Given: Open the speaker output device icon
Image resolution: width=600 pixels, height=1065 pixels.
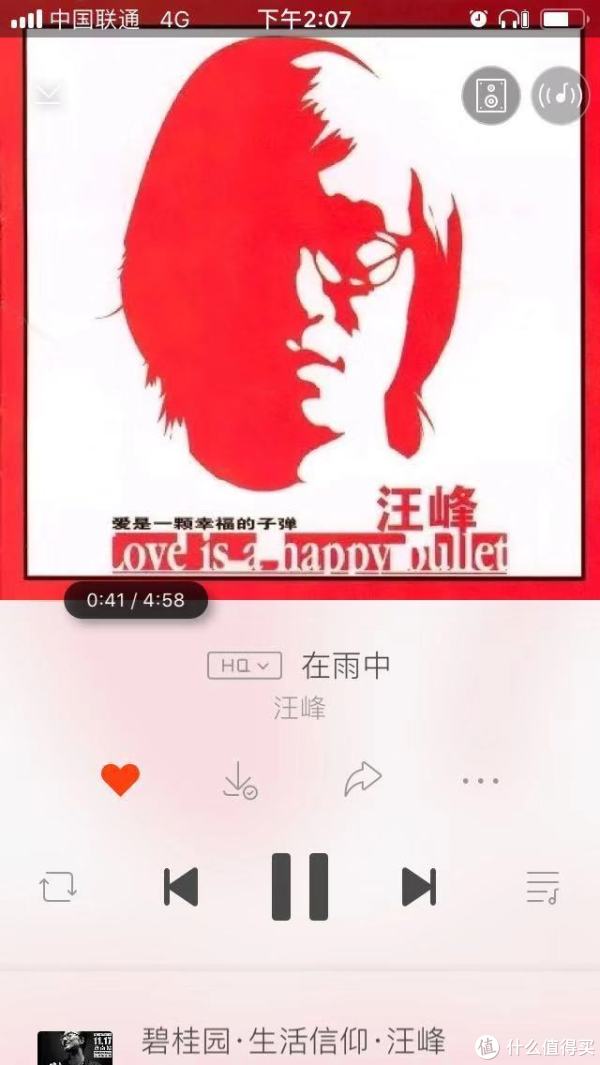Looking at the screenshot, I should coord(490,95).
